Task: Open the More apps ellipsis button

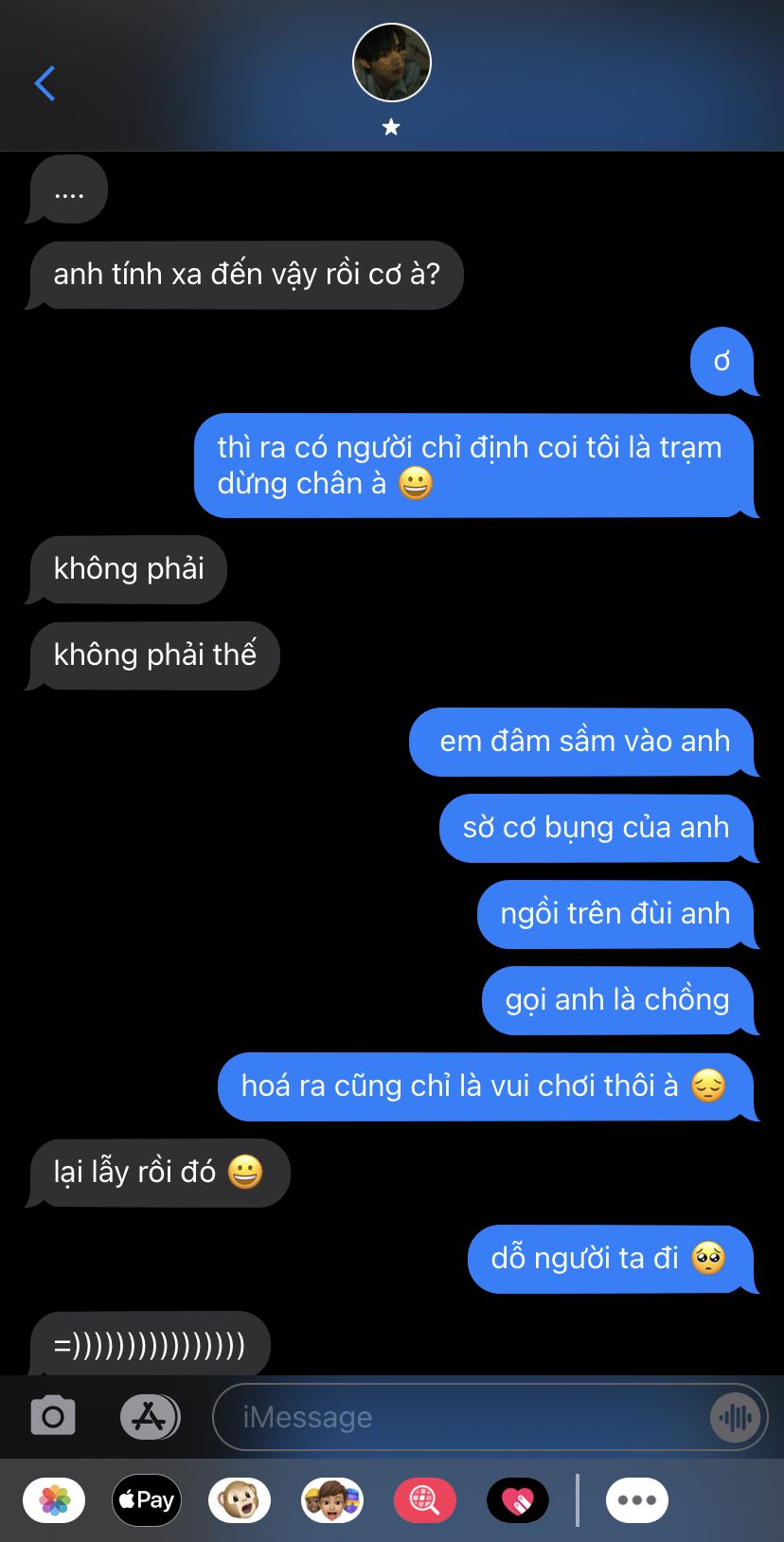Action: [637, 1500]
